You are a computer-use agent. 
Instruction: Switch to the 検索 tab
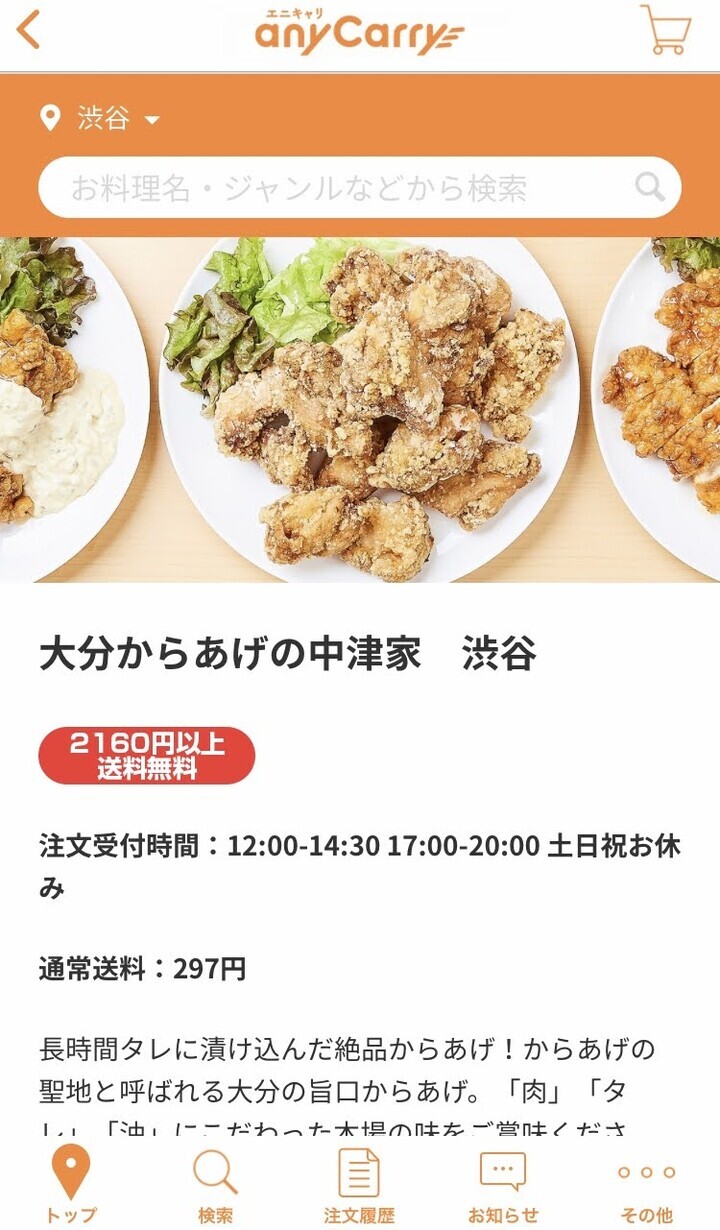pyautogui.click(x=215, y=1185)
